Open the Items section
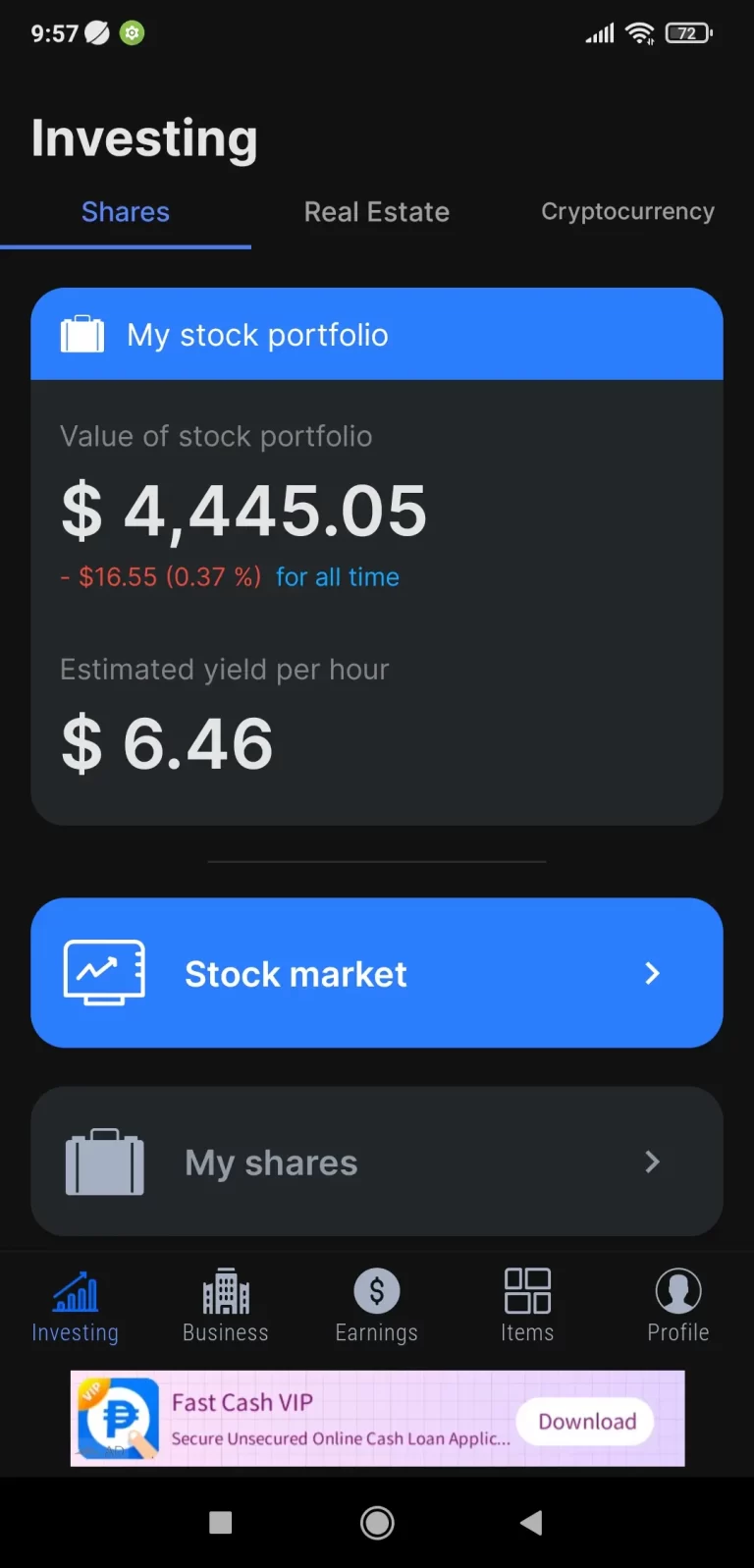754x1568 pixels. click(x=527, y=1306)
